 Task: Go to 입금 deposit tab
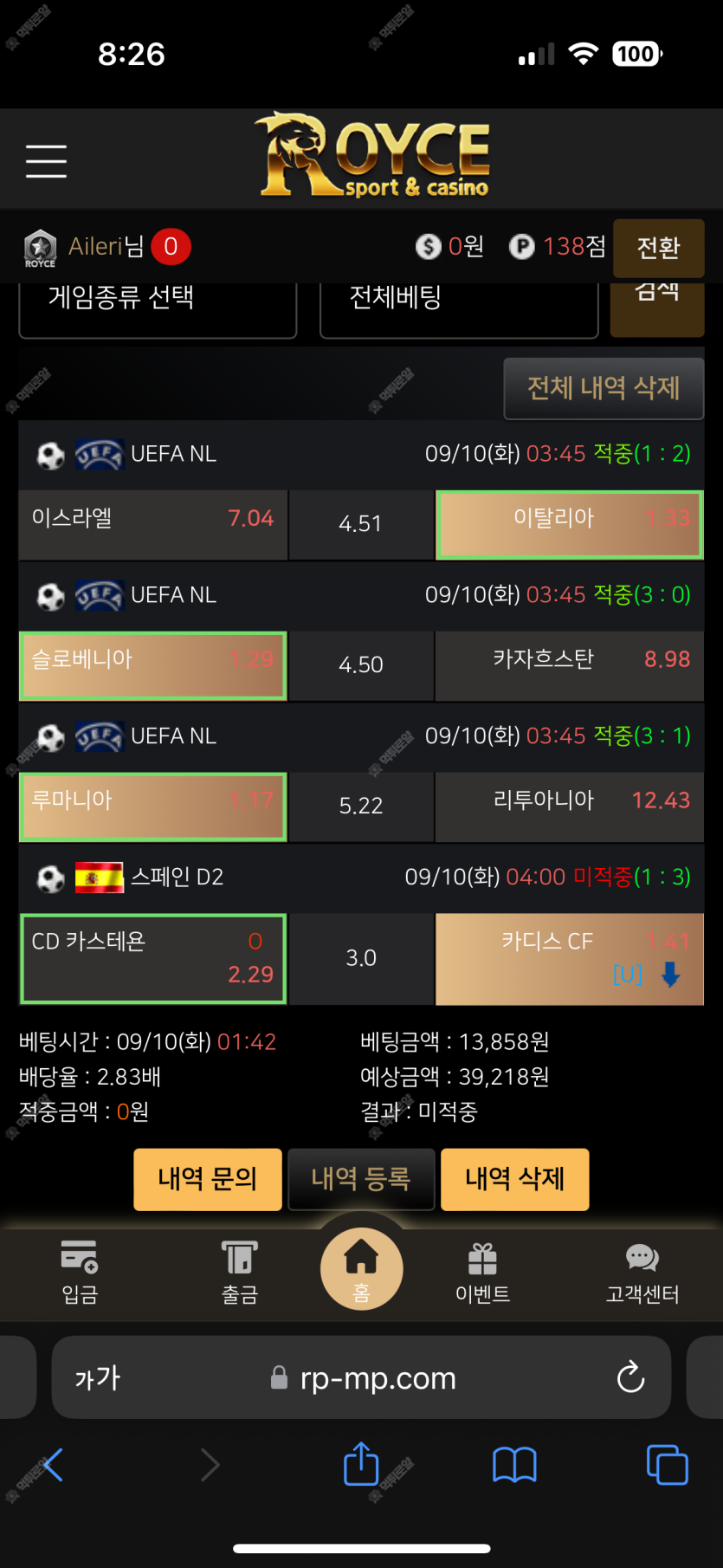click(80, 1272)
